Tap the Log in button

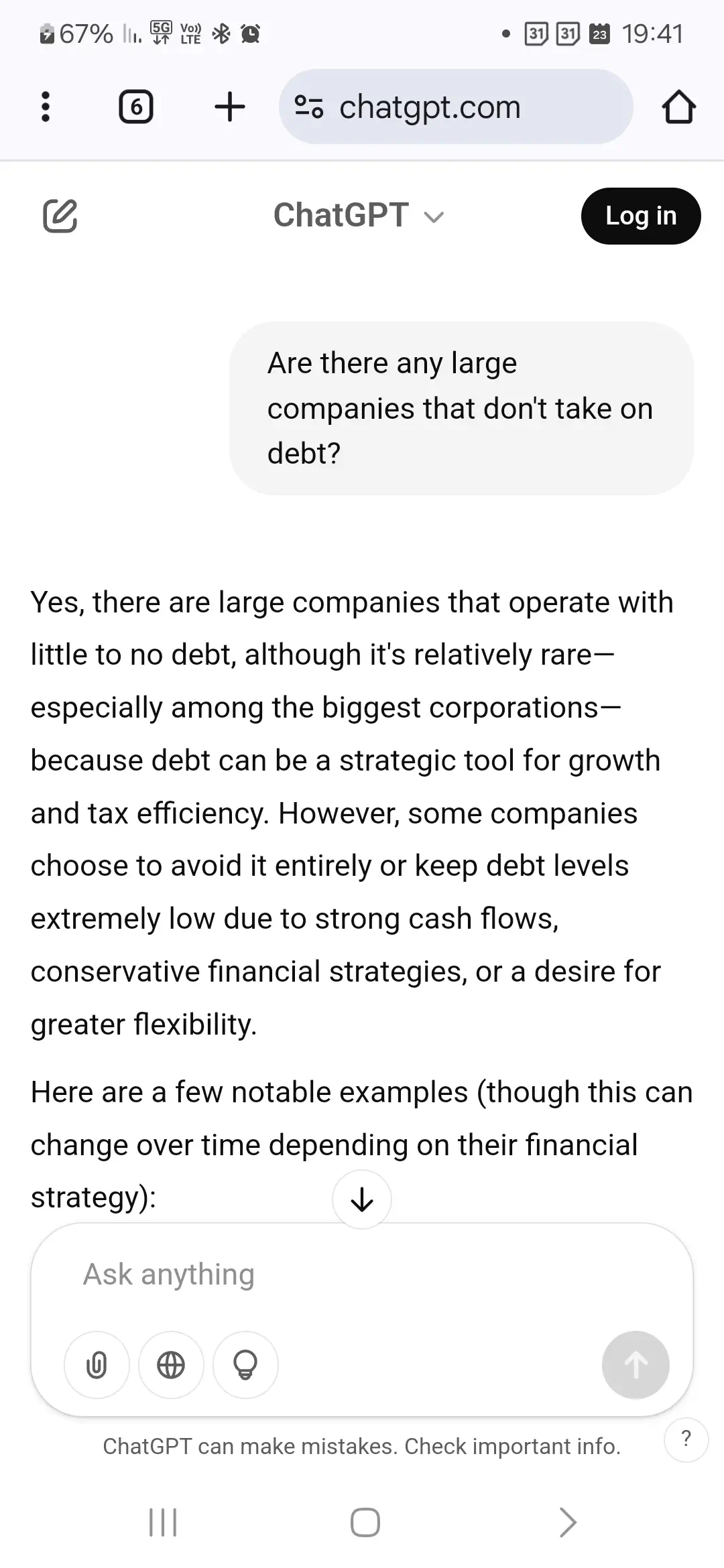[640, 216]
